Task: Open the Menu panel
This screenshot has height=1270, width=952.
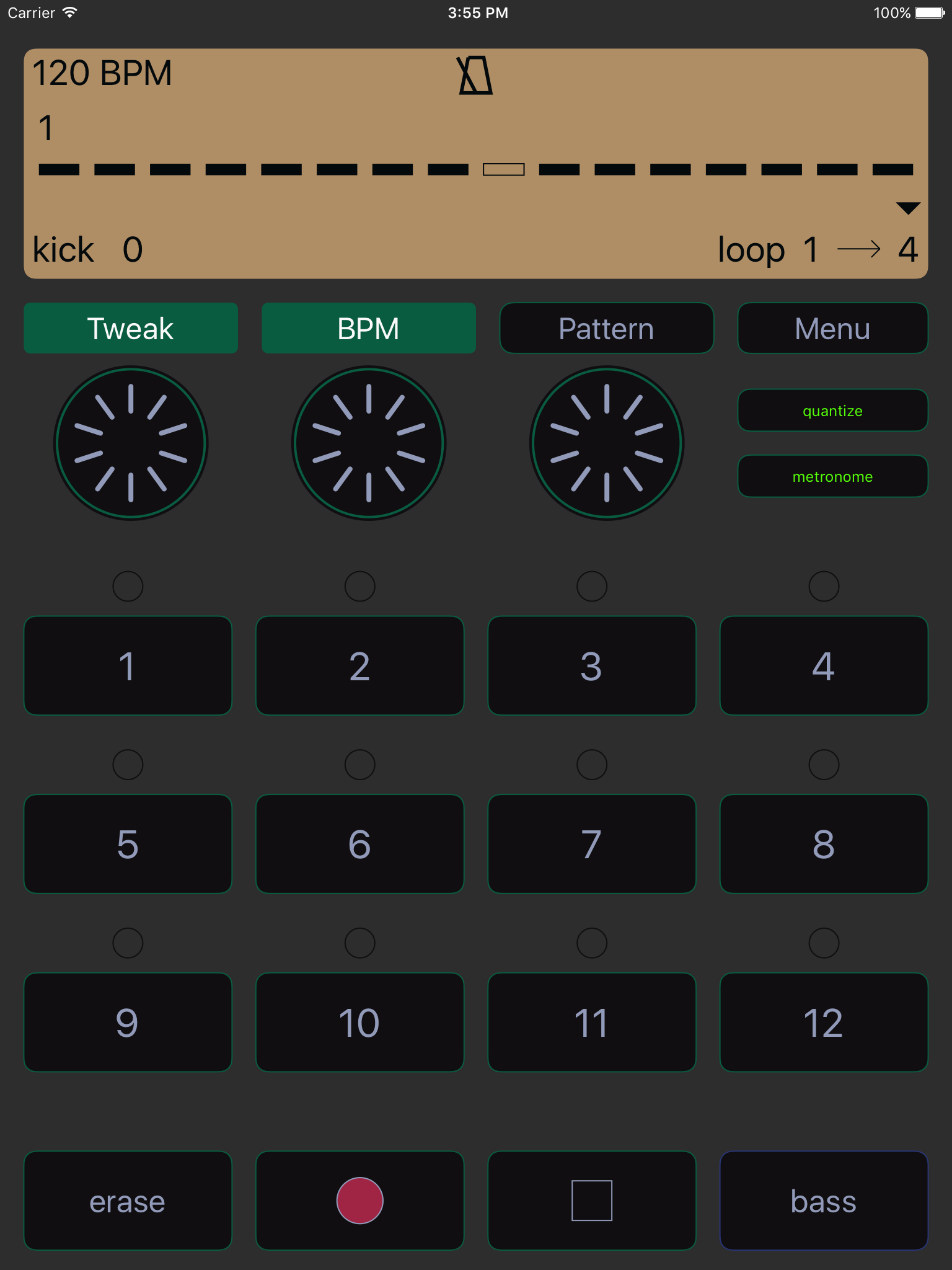Action: 832,328
